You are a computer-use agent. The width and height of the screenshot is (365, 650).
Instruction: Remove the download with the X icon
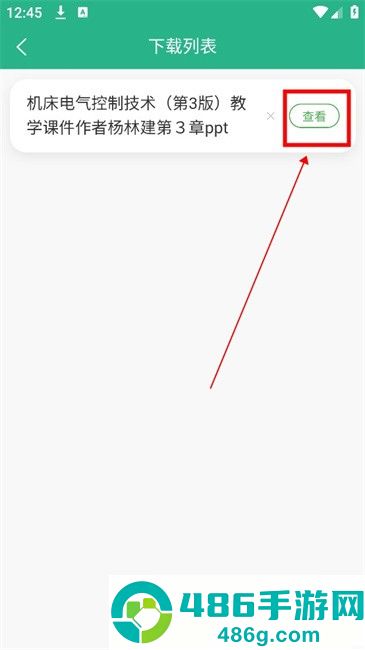point(270,116)
